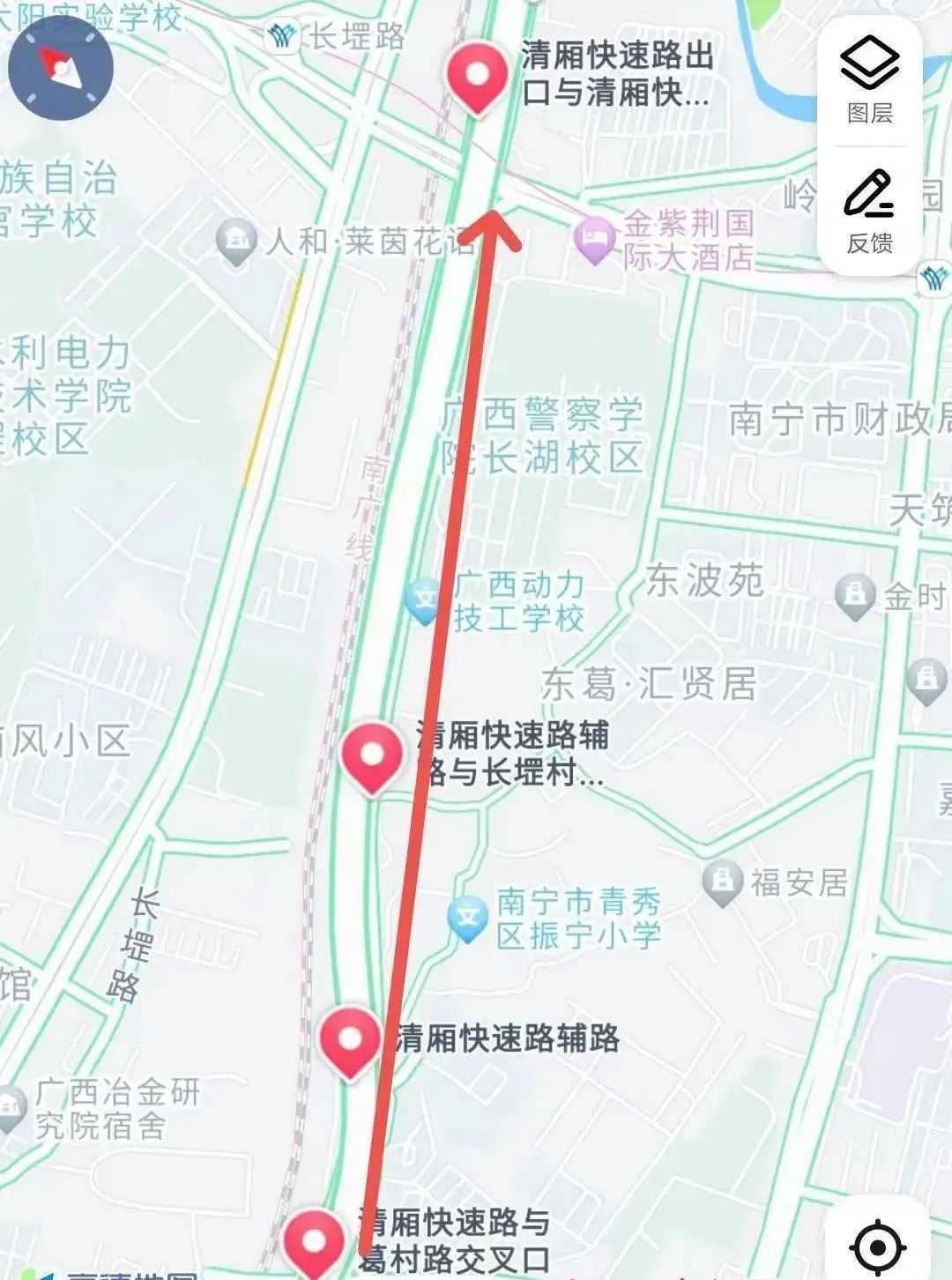The image size is (952, 1280).
Task: Select the 清厢快速路辅路 red pin
Action: click(349, 1041)
